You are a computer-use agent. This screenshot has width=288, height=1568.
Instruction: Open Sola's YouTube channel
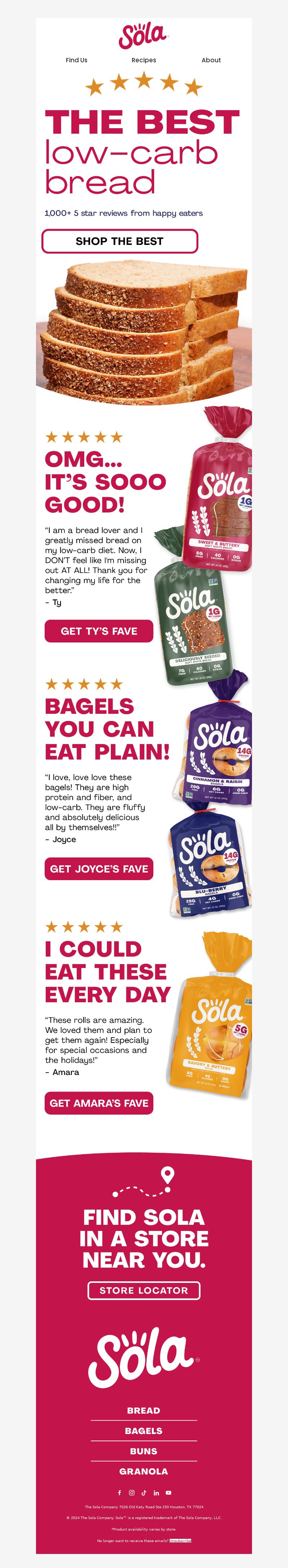168,1492
